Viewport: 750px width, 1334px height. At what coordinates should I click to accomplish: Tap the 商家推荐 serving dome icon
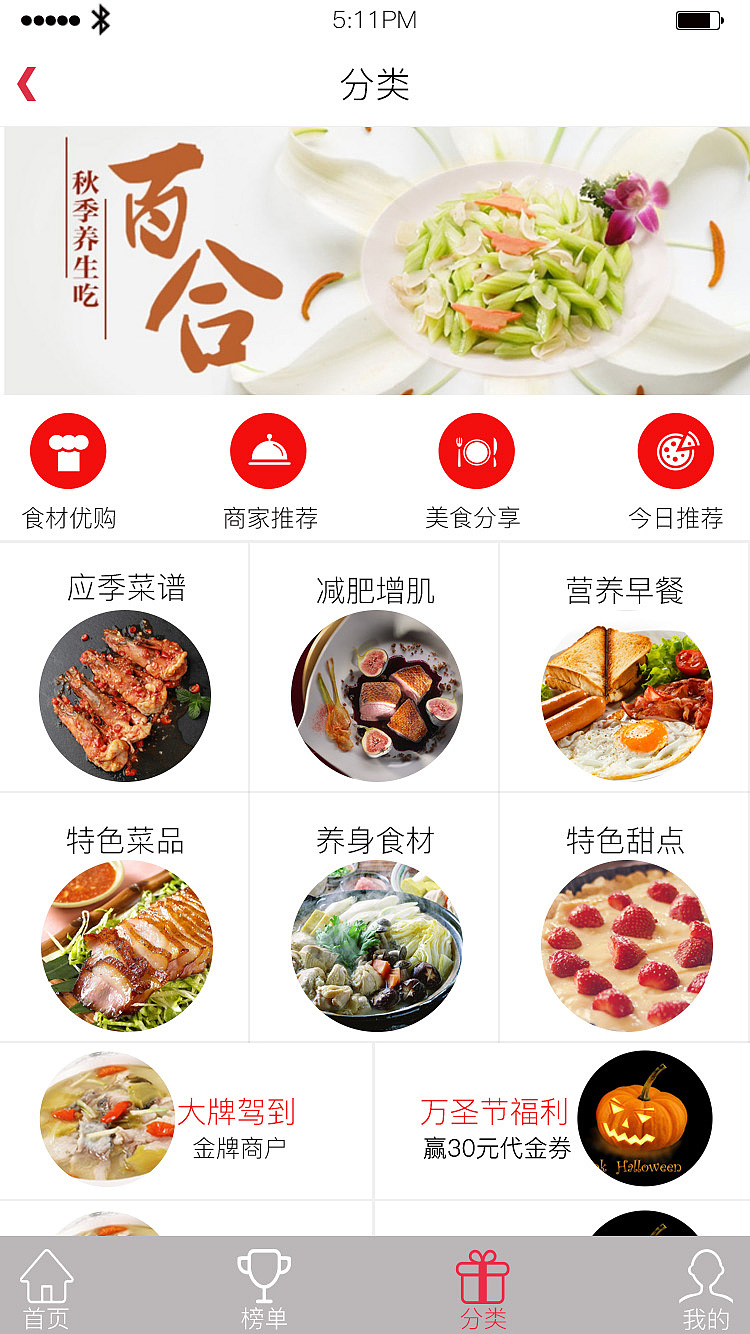(268, 450)
